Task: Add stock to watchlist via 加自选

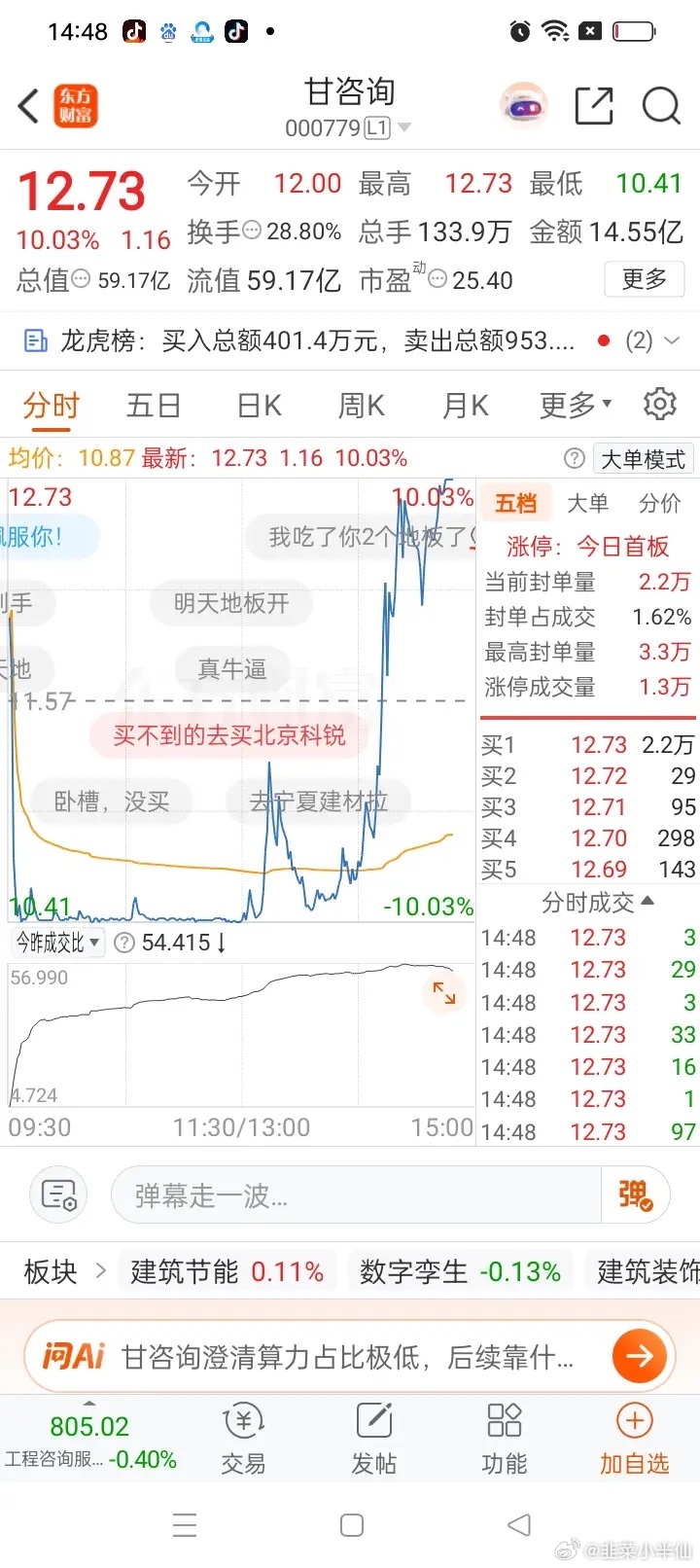Action: tap(634, 1440)
